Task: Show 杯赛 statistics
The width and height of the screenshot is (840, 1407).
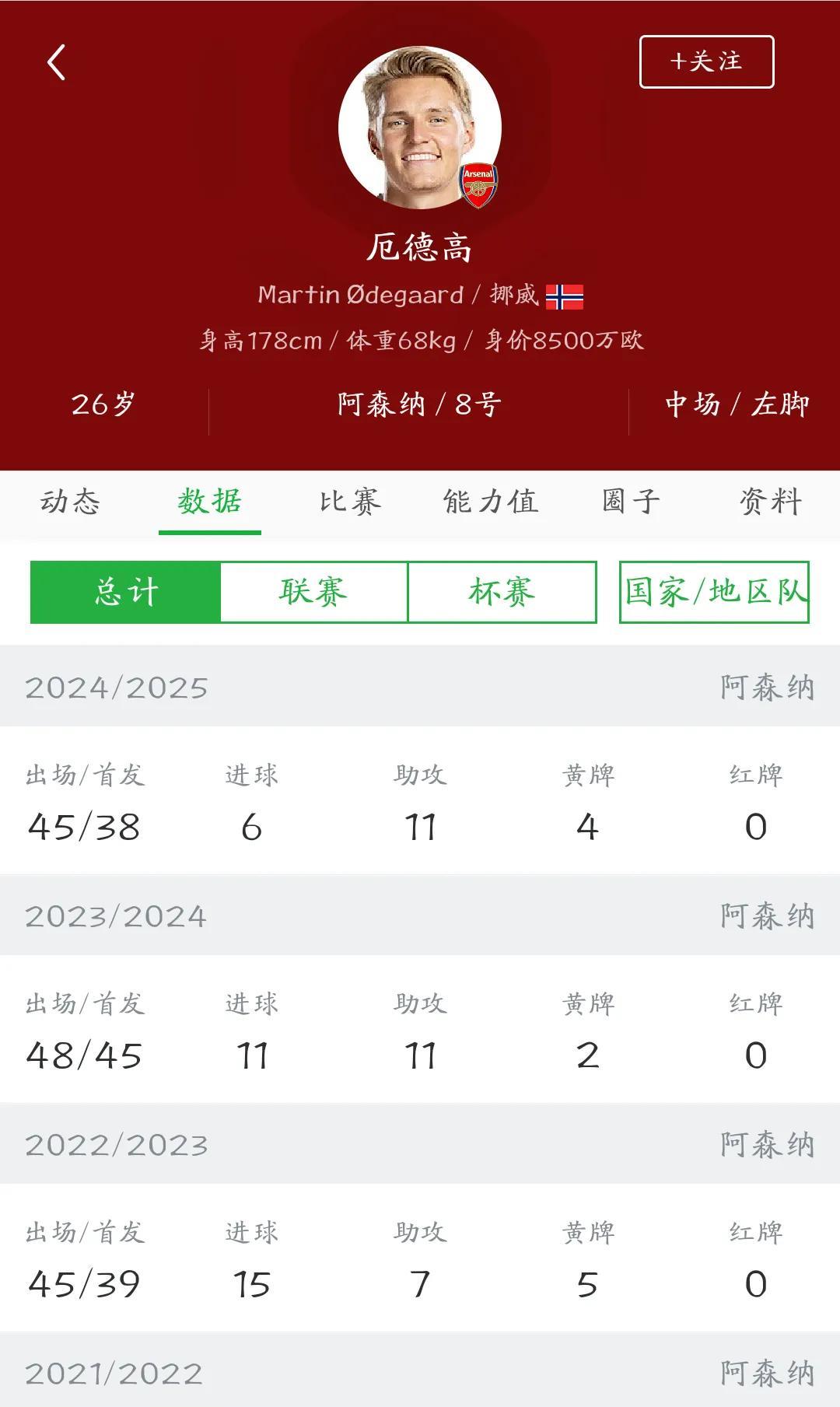Action: 502,592
